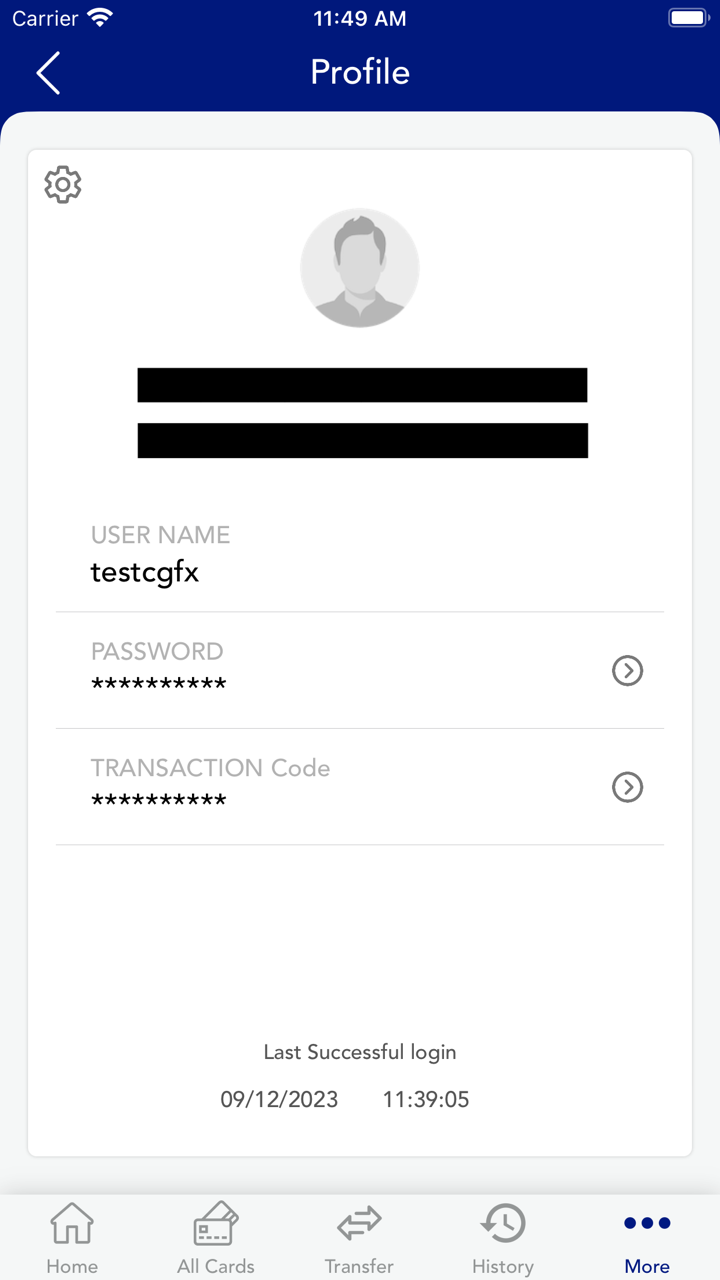The height and width of the screenshot is (1280, 720).
Task: Switch to the Home tab
Action: [x=72, y=1238]
